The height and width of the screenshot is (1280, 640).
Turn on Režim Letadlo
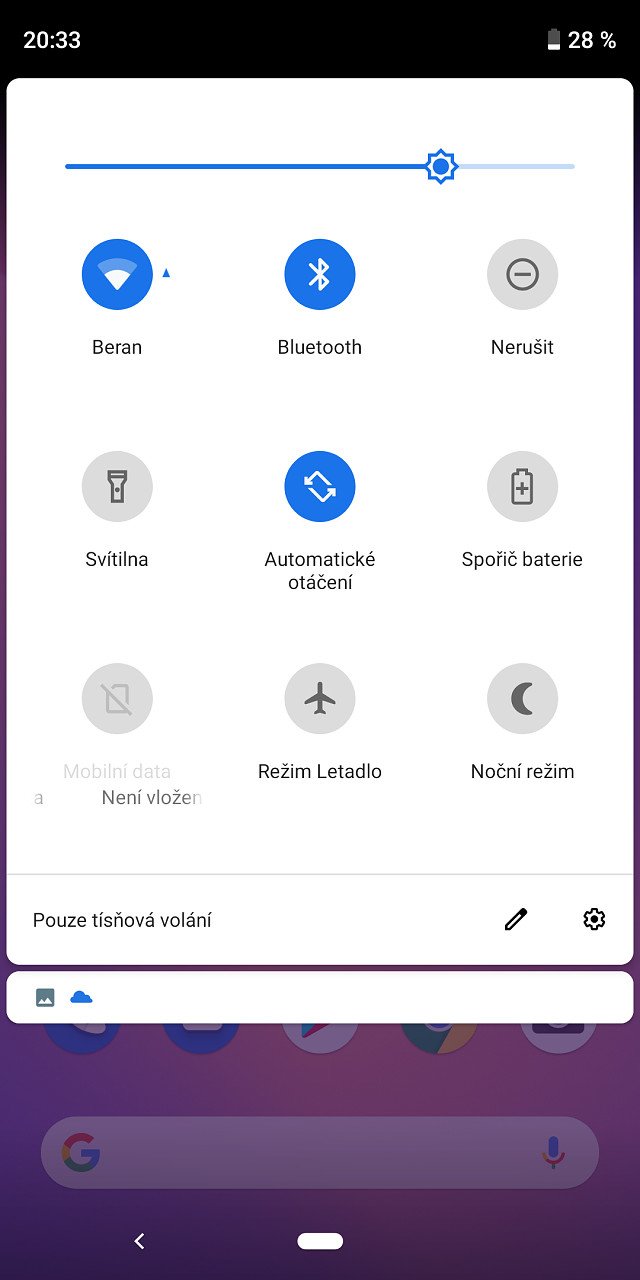(320, 698)
